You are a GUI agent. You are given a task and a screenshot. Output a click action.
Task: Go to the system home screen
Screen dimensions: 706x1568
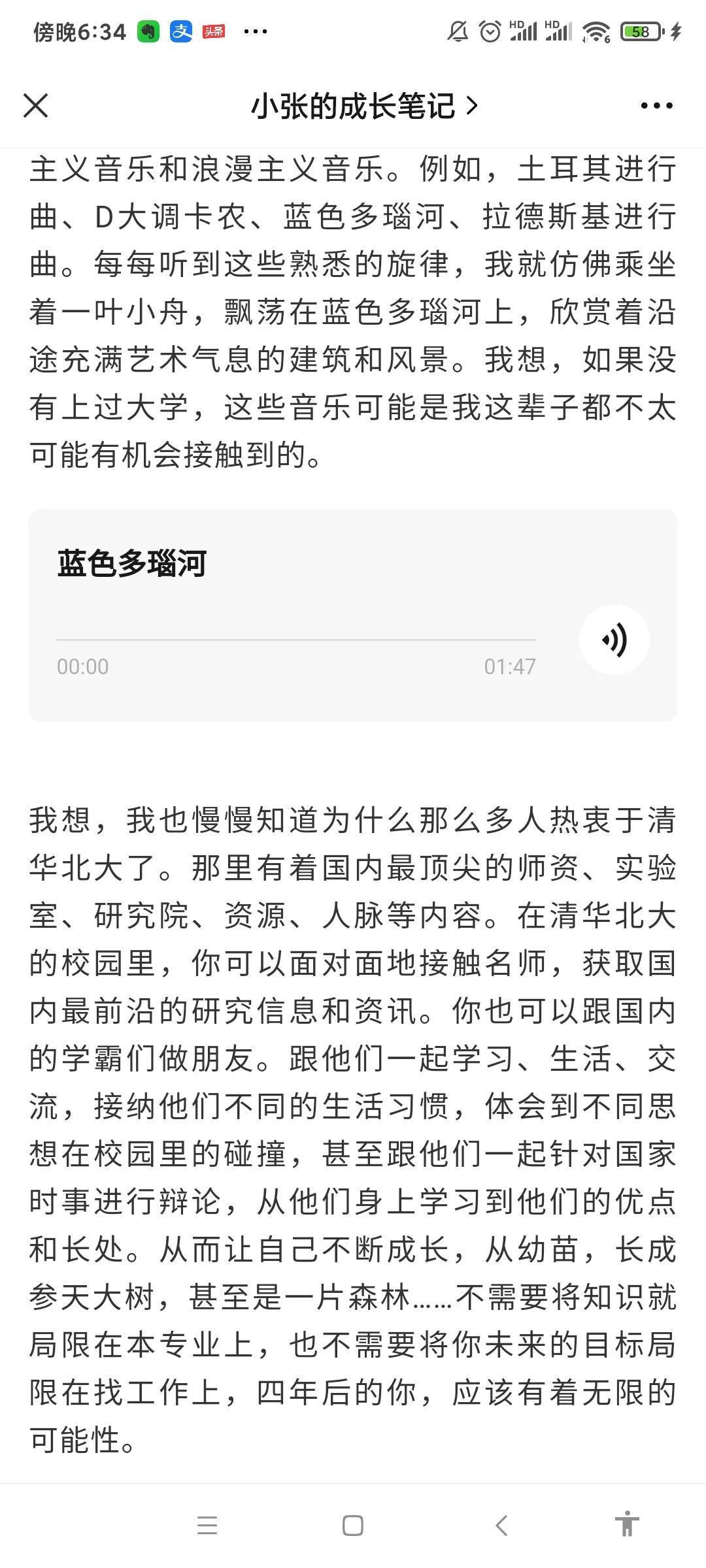pos(353,1526)
